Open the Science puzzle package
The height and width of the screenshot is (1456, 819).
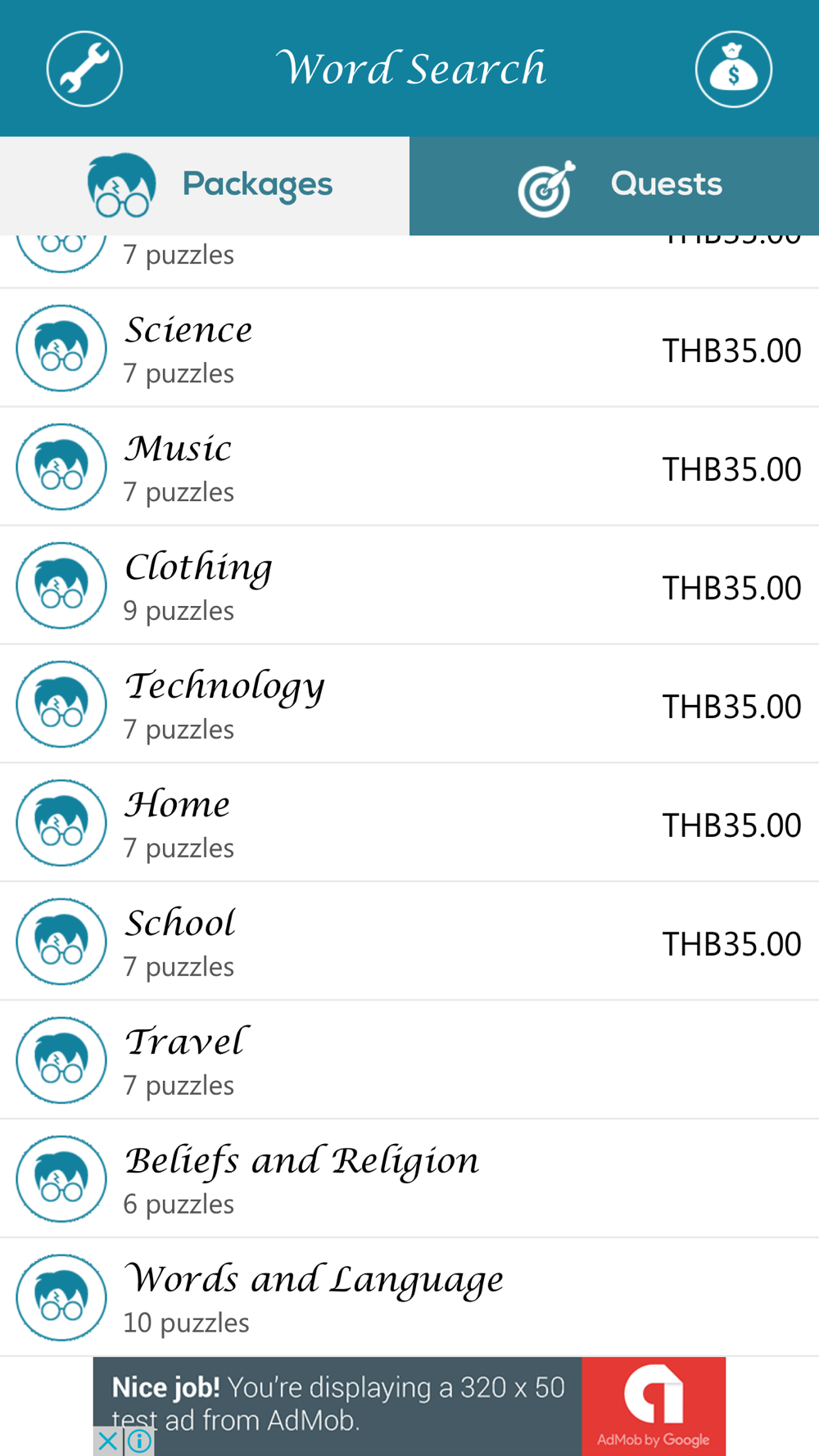click(x=409, y=348)
